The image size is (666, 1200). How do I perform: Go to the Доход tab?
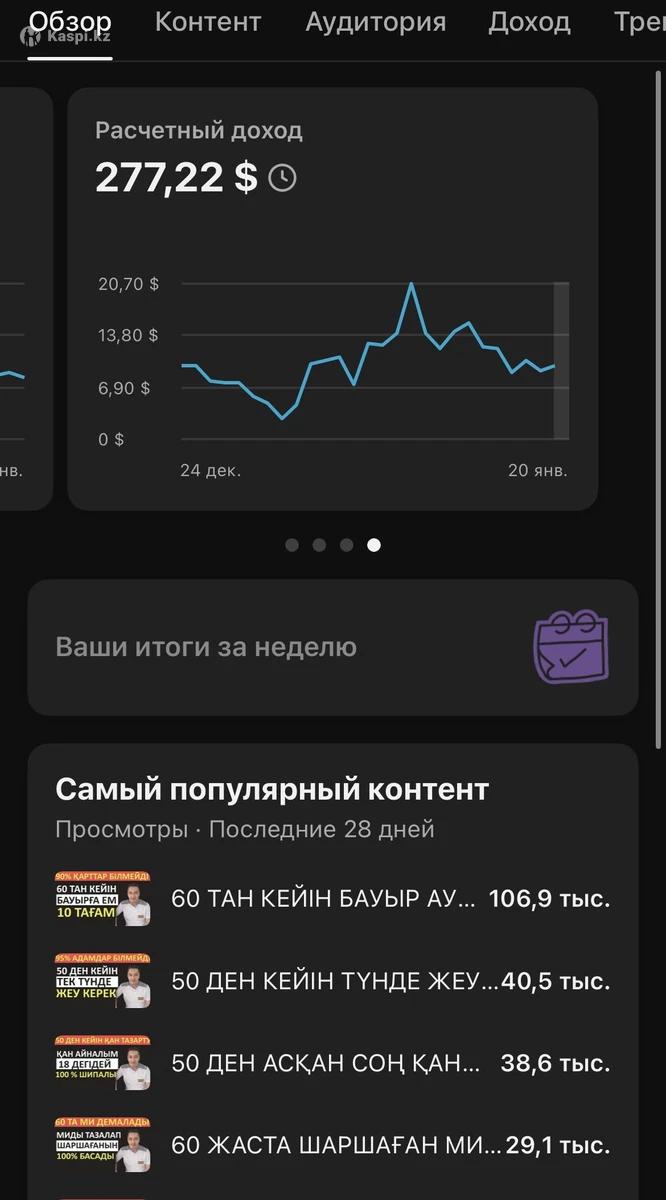click(529, 23)
